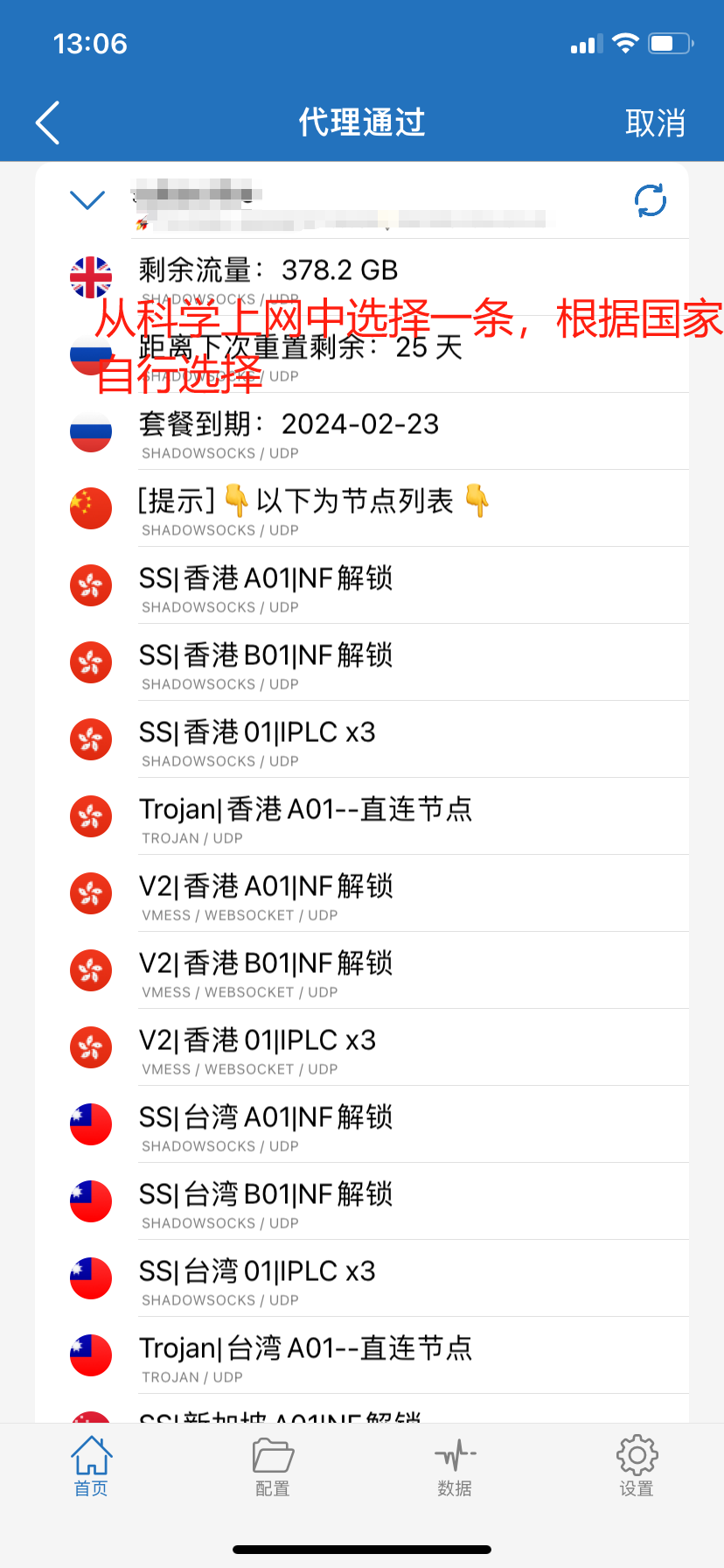Screen dimensions: 724x1568
Task: Tap 取消 to cancel
Action: coord(655,123)
